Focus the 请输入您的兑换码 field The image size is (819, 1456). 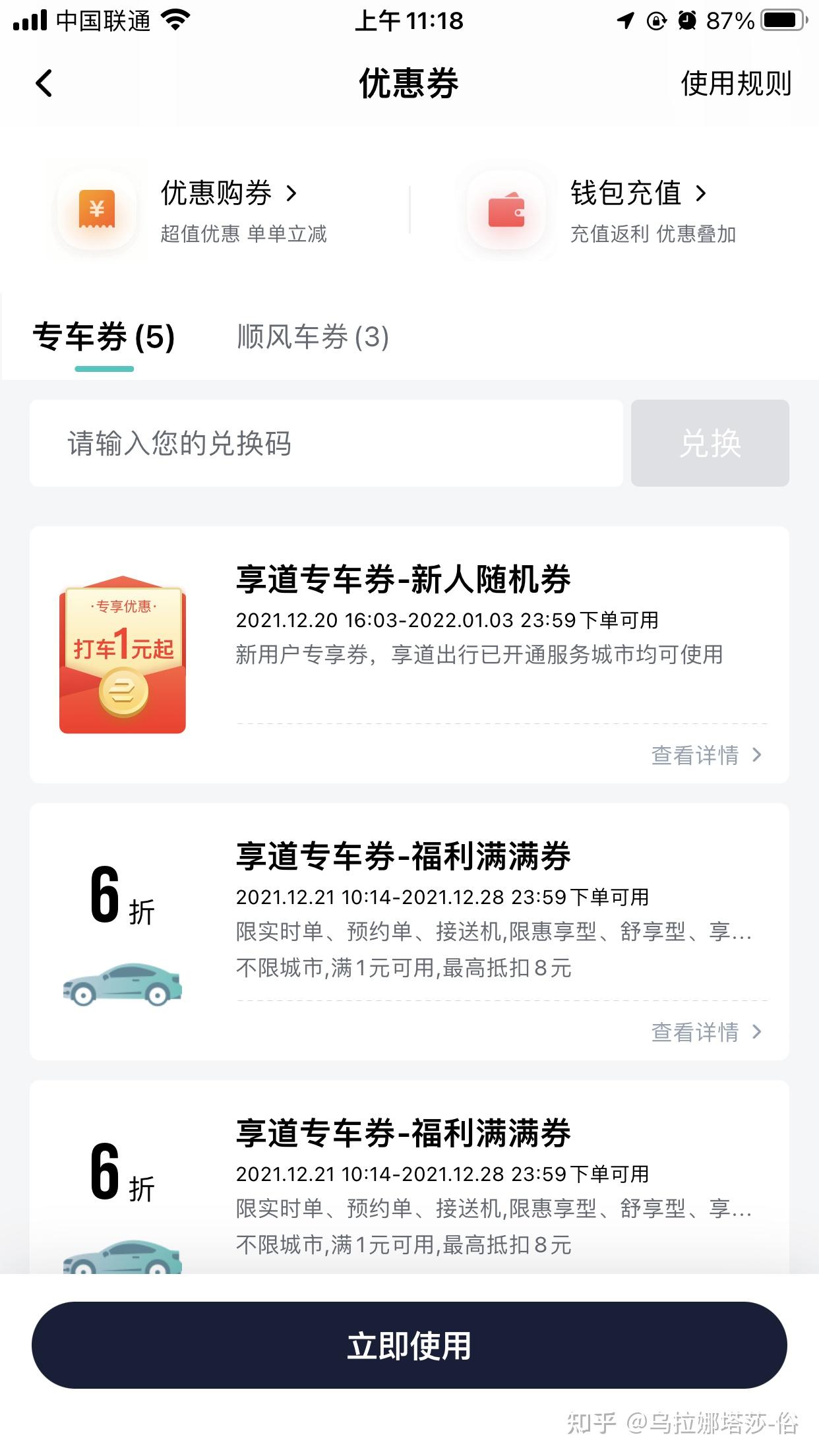(326, 443)
